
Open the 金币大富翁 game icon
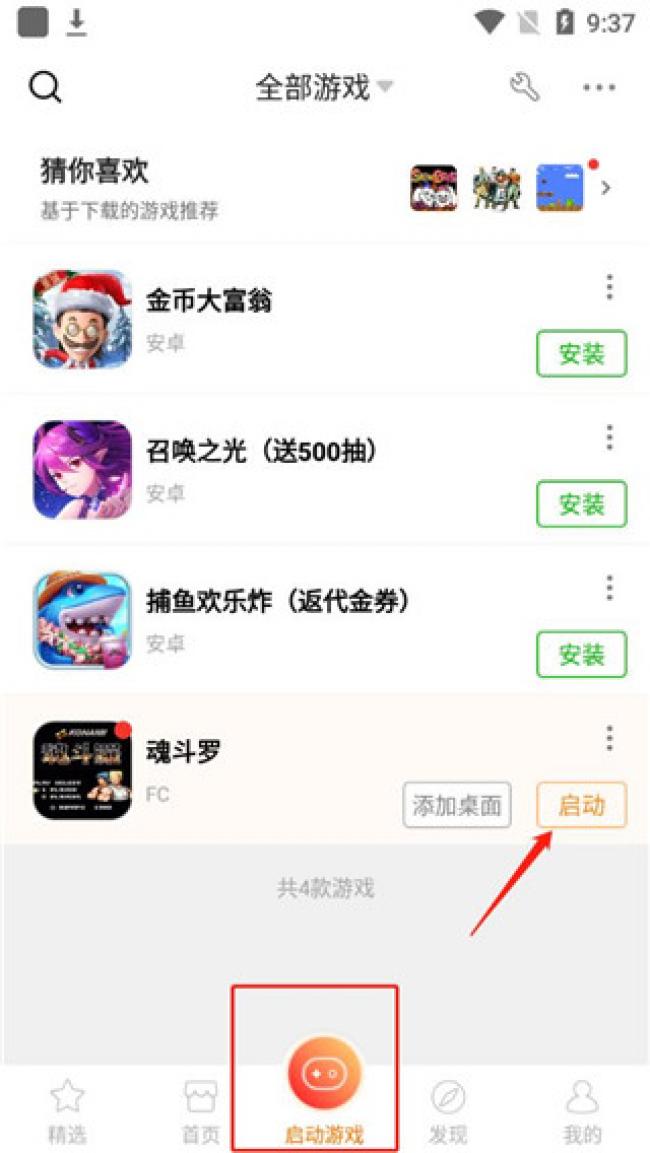82,319
